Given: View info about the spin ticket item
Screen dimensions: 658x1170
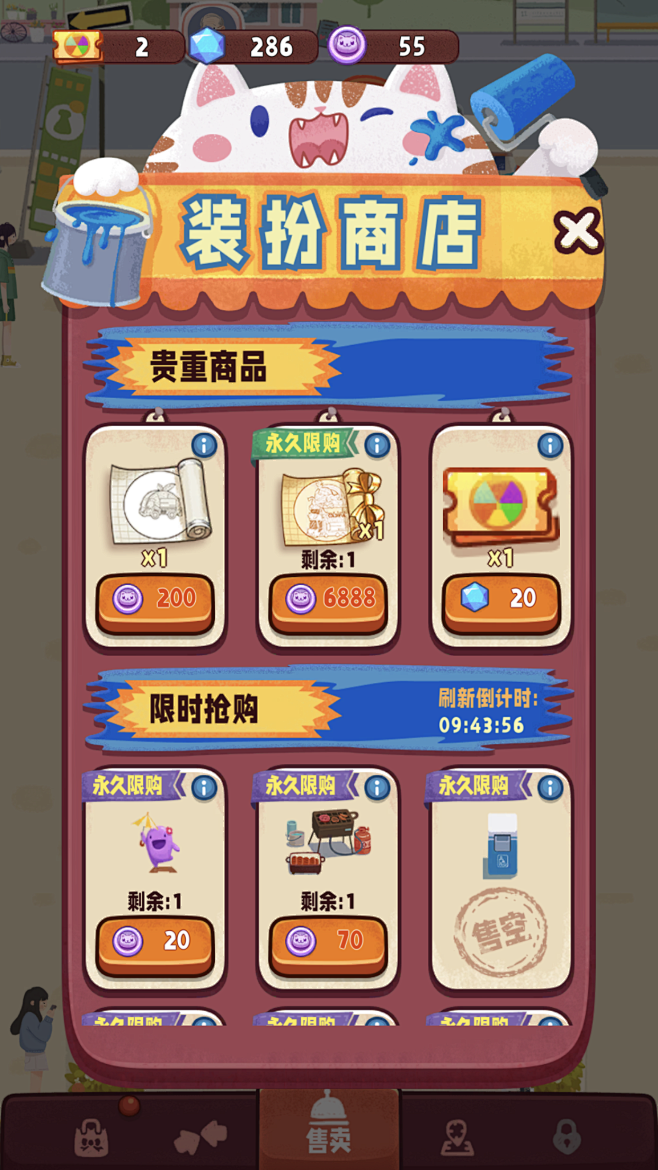Looking at the screenshot, I should (x=550, y=445).
